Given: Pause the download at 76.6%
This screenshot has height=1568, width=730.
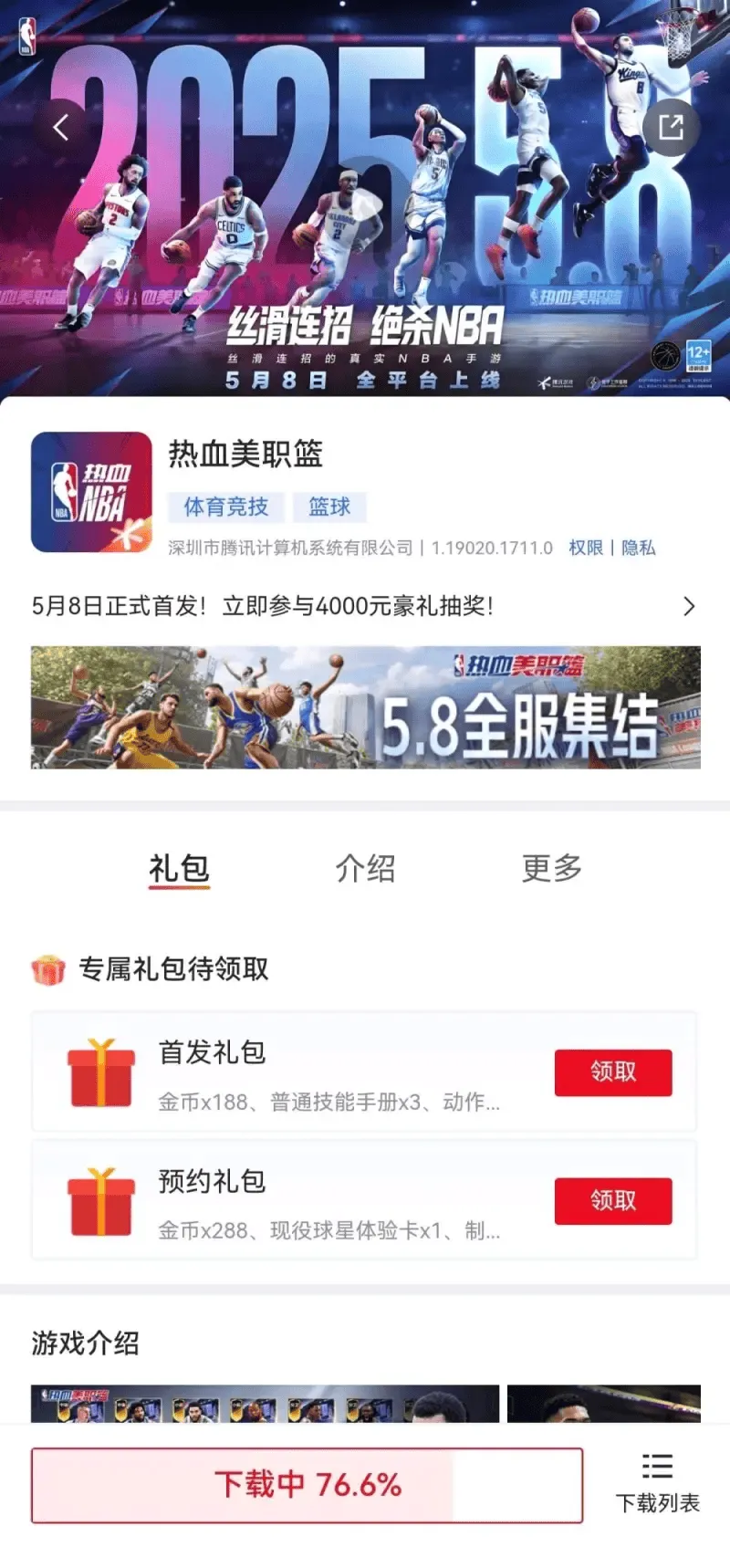Looking at the screenshot, I should [307, 1484].
